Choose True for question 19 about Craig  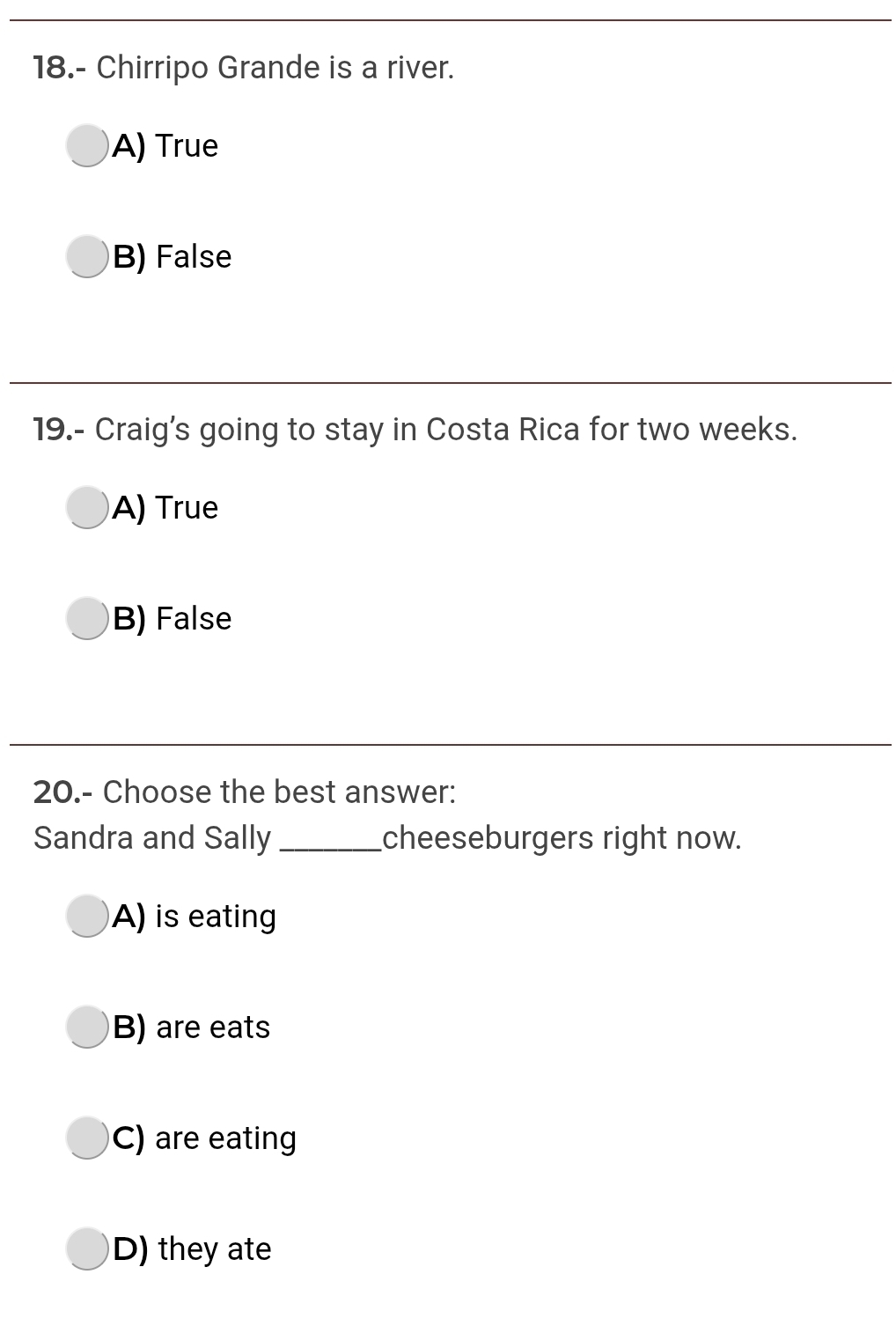tap(87, 507)
